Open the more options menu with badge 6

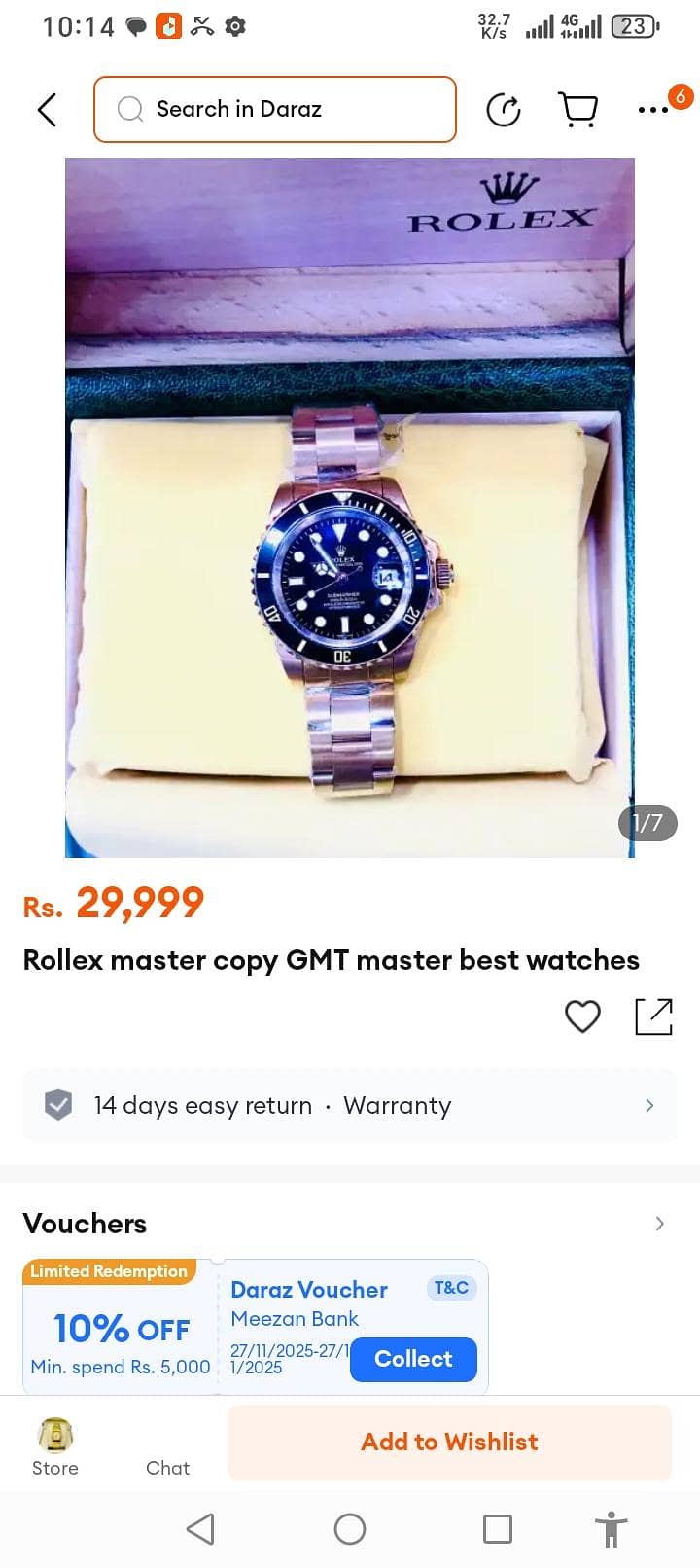coord(653,110)
